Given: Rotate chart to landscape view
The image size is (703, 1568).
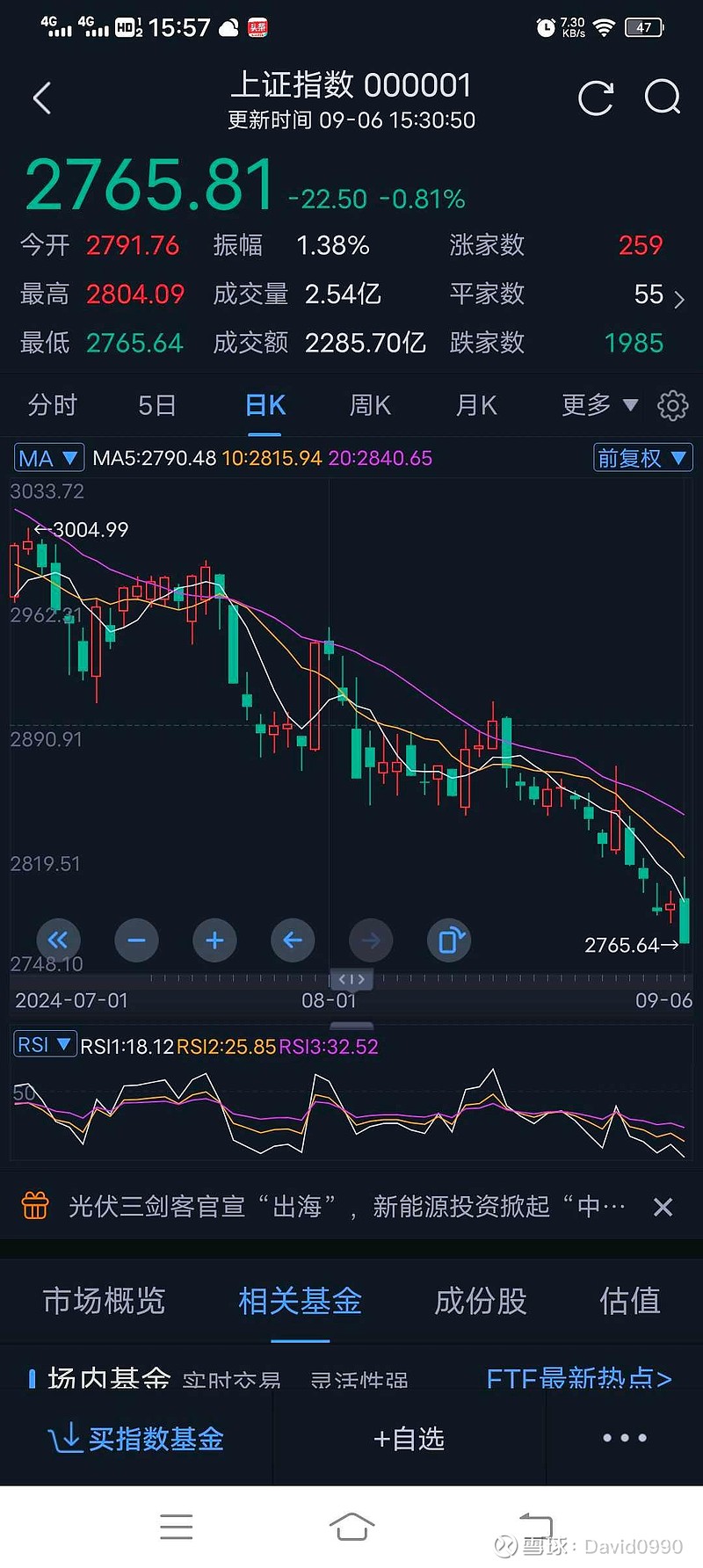Looking at the screenshot, I should point(449,940).
